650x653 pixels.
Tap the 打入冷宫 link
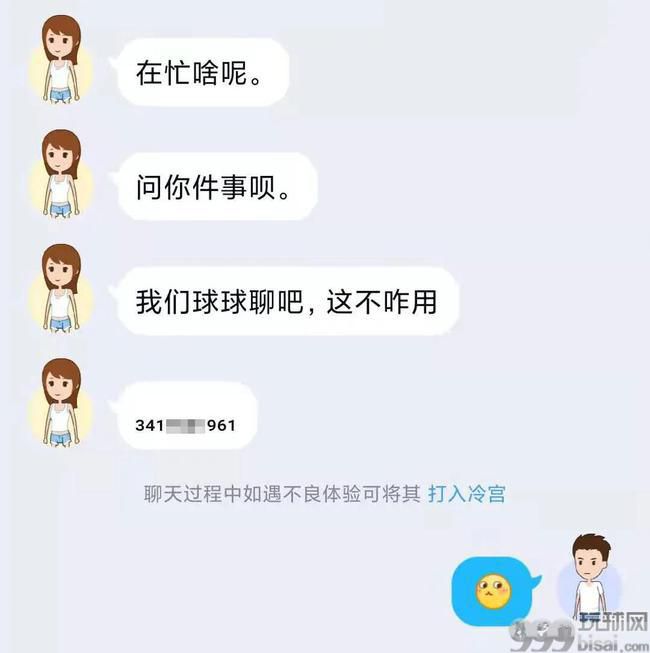(466, 494)
